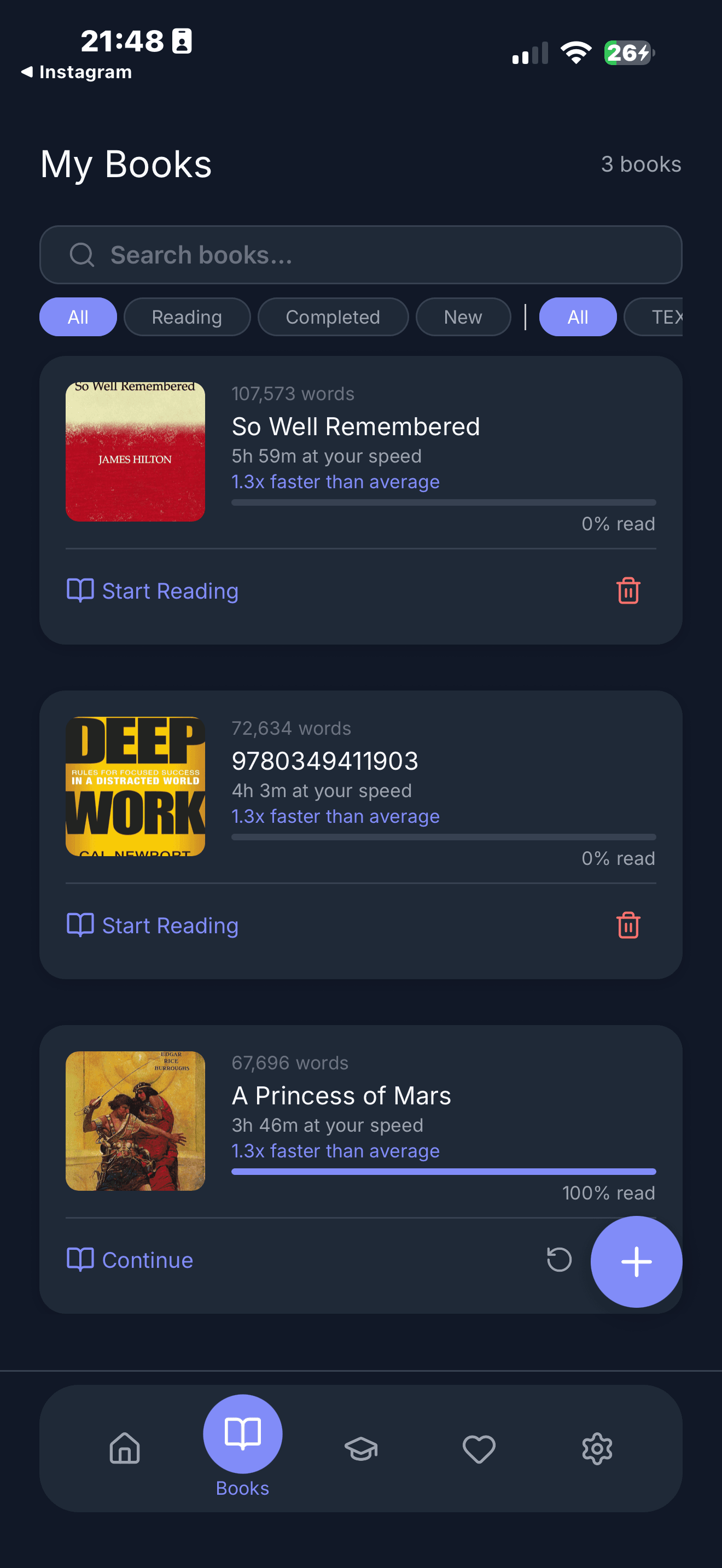722x1568 pixels.
Task: Toggle the Completed filter
Action: coord(333,317)
